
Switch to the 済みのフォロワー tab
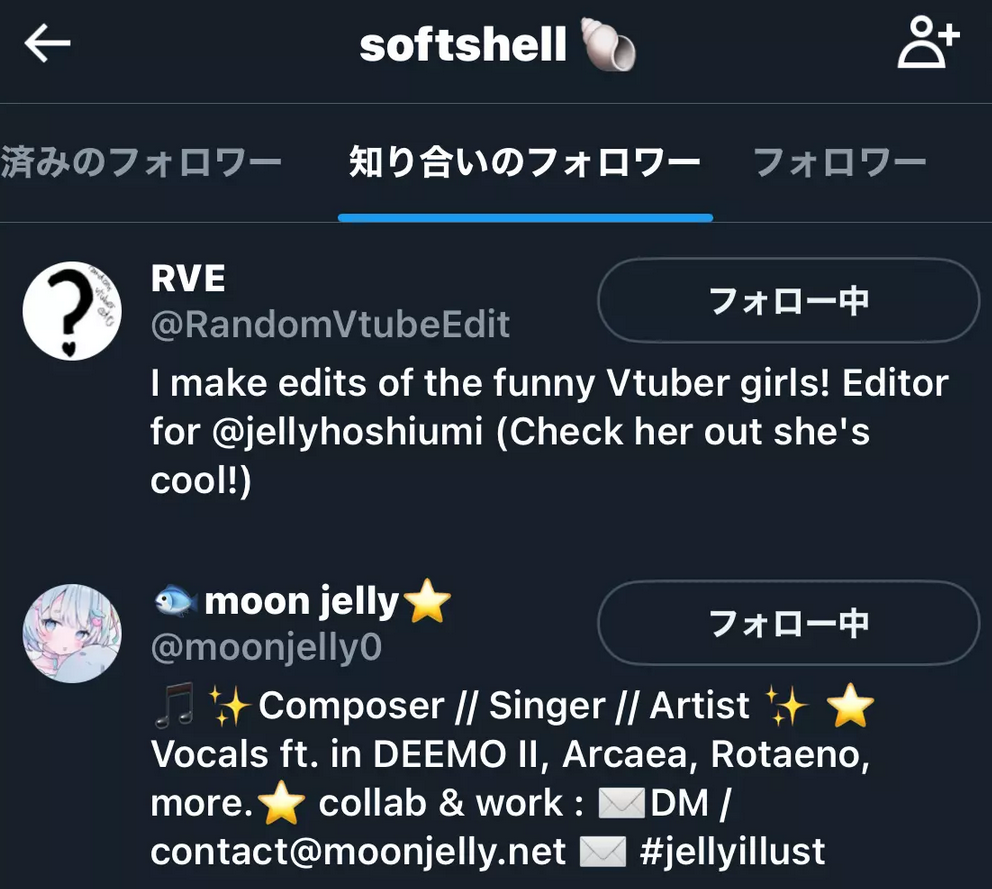pos(140,162)
